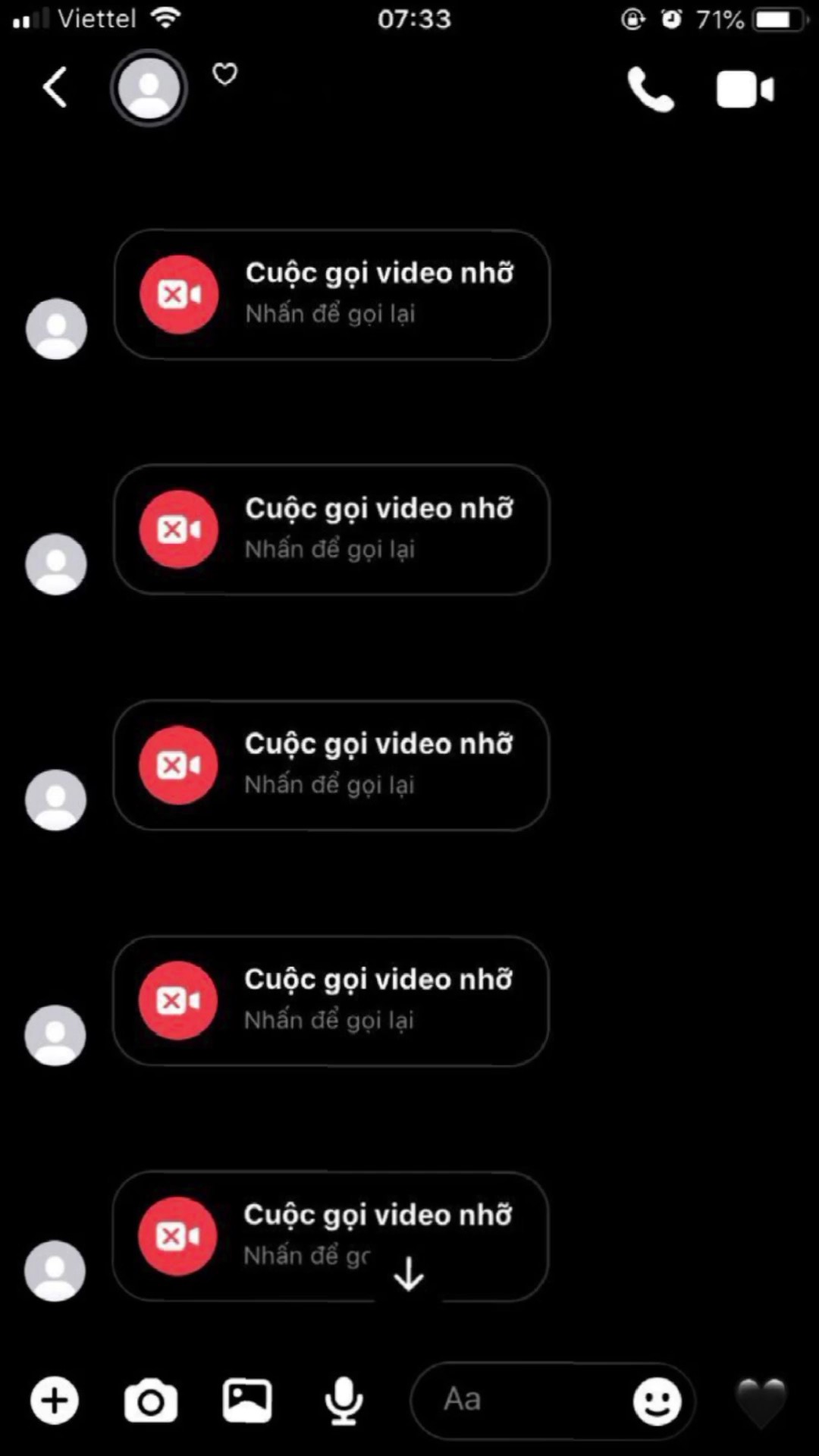This screenshot has height=1456, width=819.
Task: Open the photo gallery picker
Action: (247, 1400)
